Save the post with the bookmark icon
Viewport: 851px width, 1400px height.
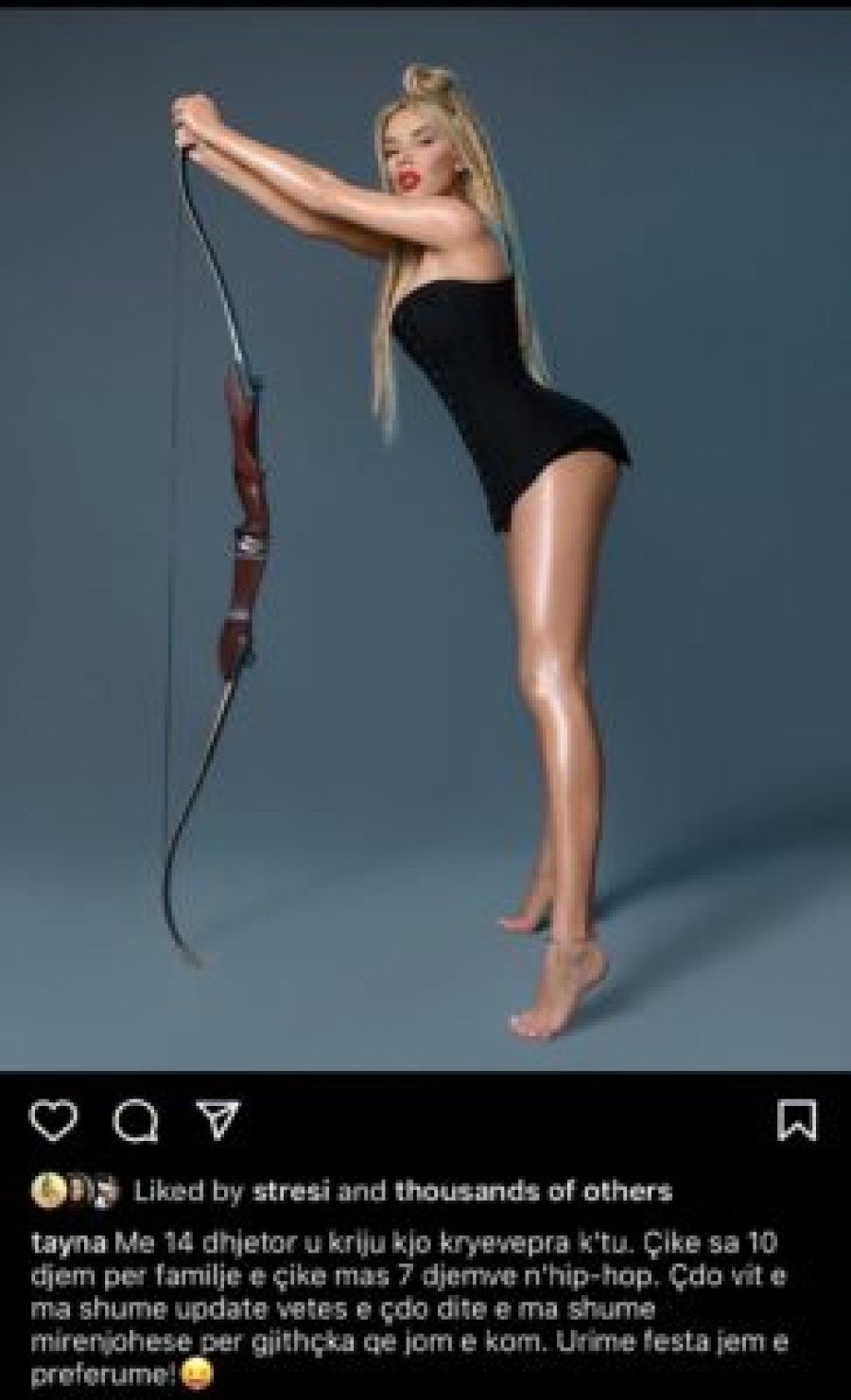coord(796,1120)
